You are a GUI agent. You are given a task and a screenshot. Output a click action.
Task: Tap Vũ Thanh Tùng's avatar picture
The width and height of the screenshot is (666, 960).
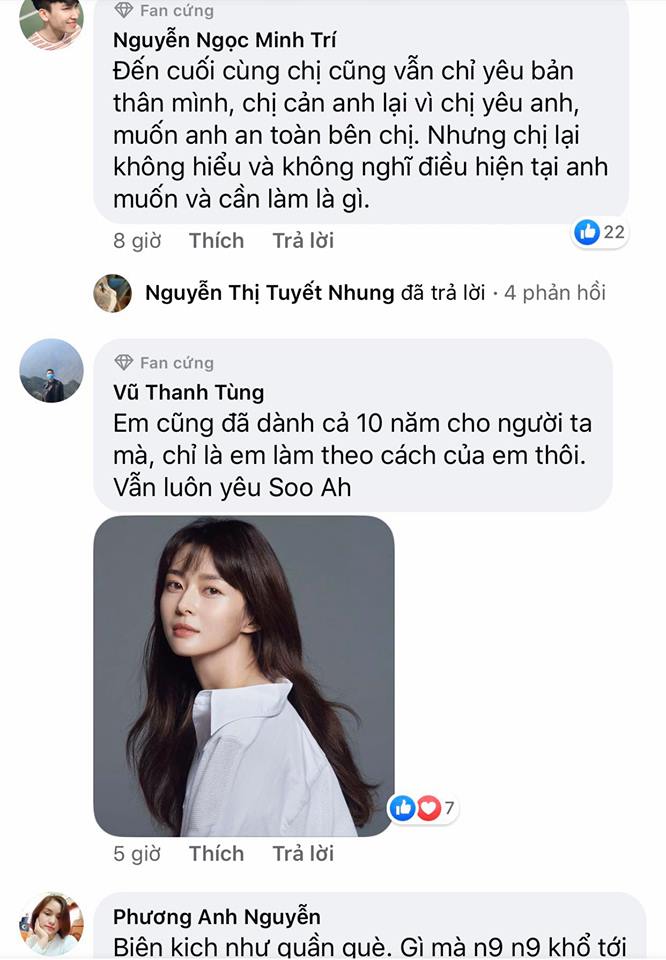(51, 371)
